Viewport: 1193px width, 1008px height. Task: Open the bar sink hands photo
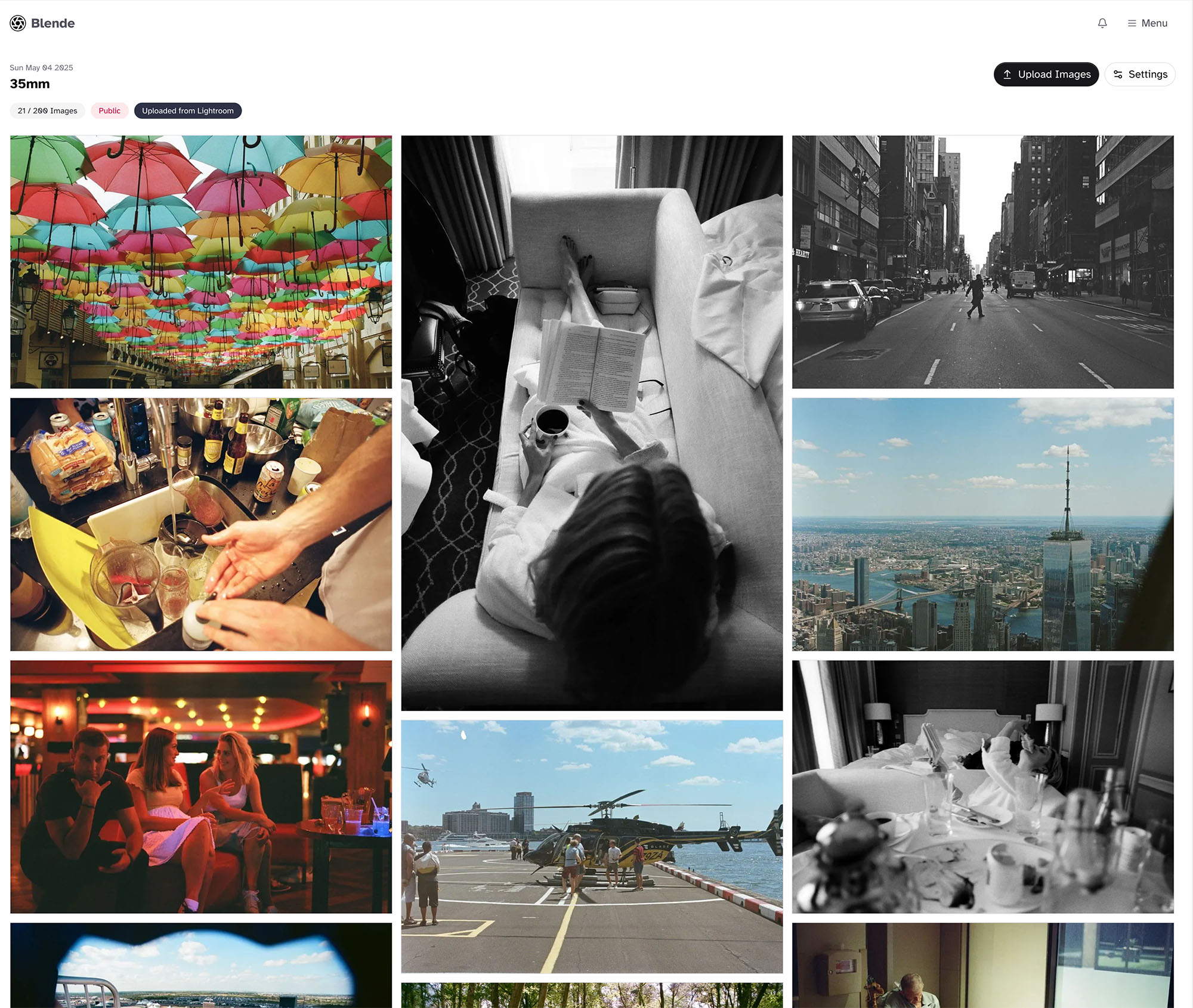pos(201,524)
